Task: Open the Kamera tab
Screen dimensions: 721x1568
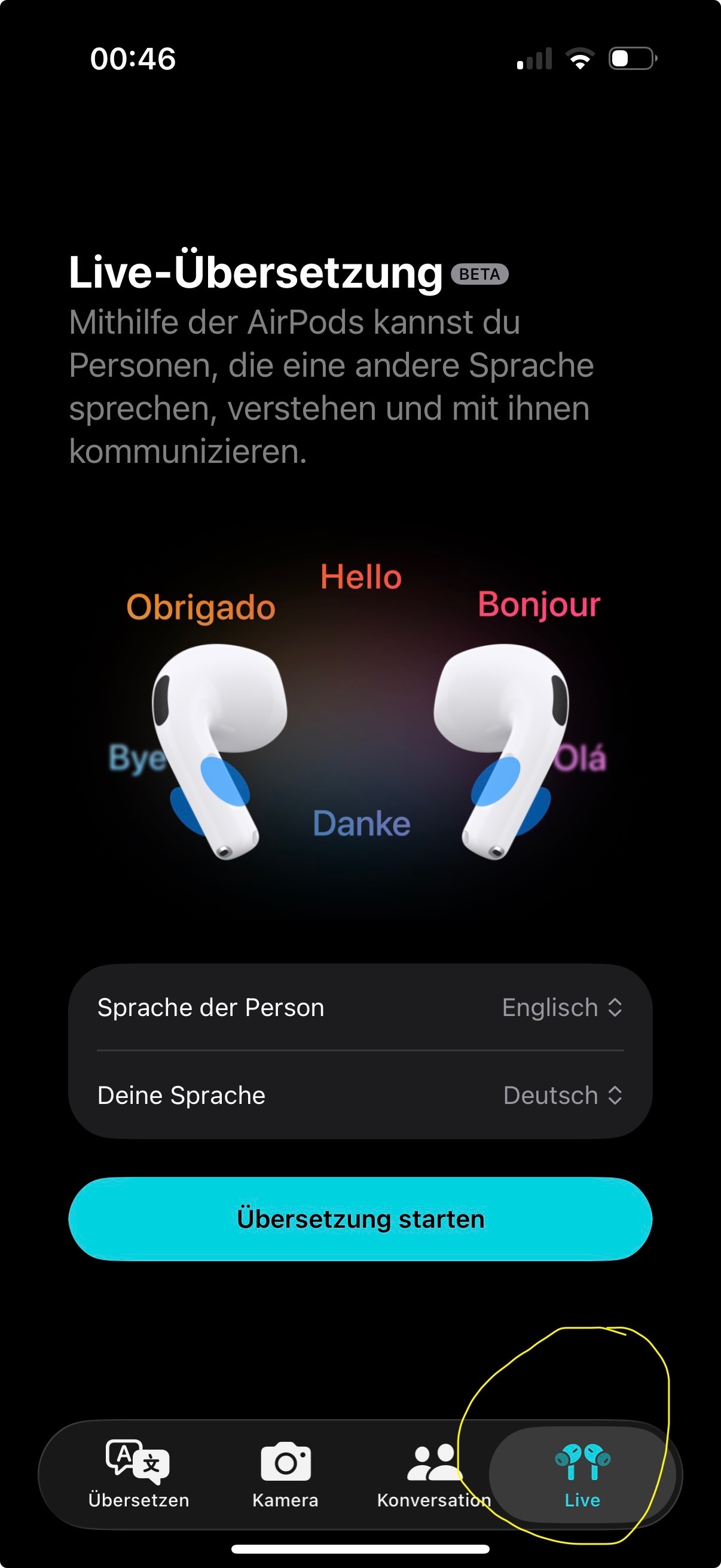Action: click(285, 1475)
